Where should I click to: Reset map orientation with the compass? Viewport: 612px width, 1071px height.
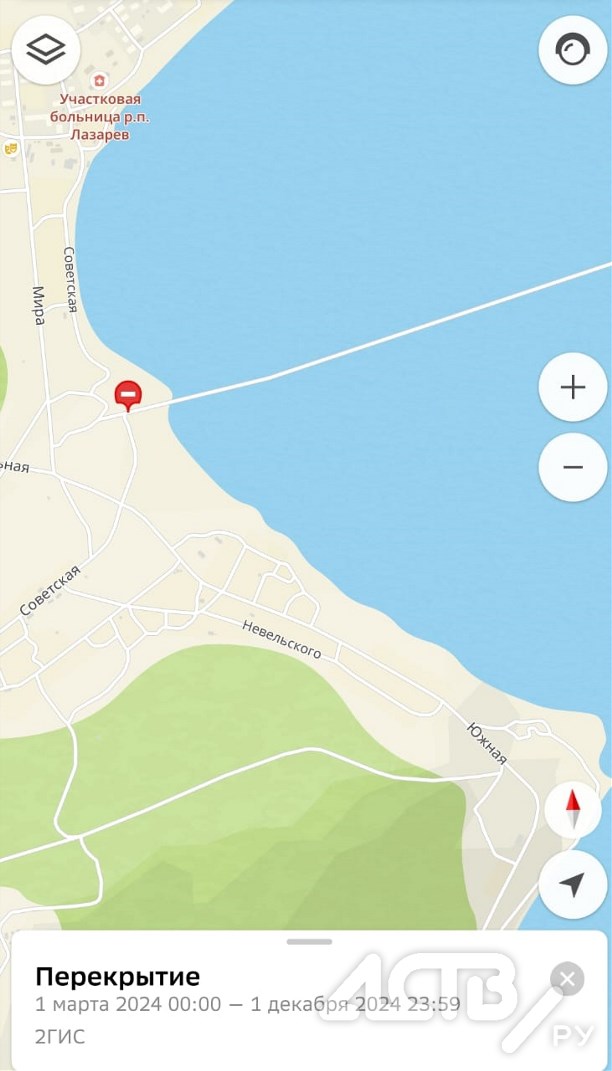pos(572,808)
